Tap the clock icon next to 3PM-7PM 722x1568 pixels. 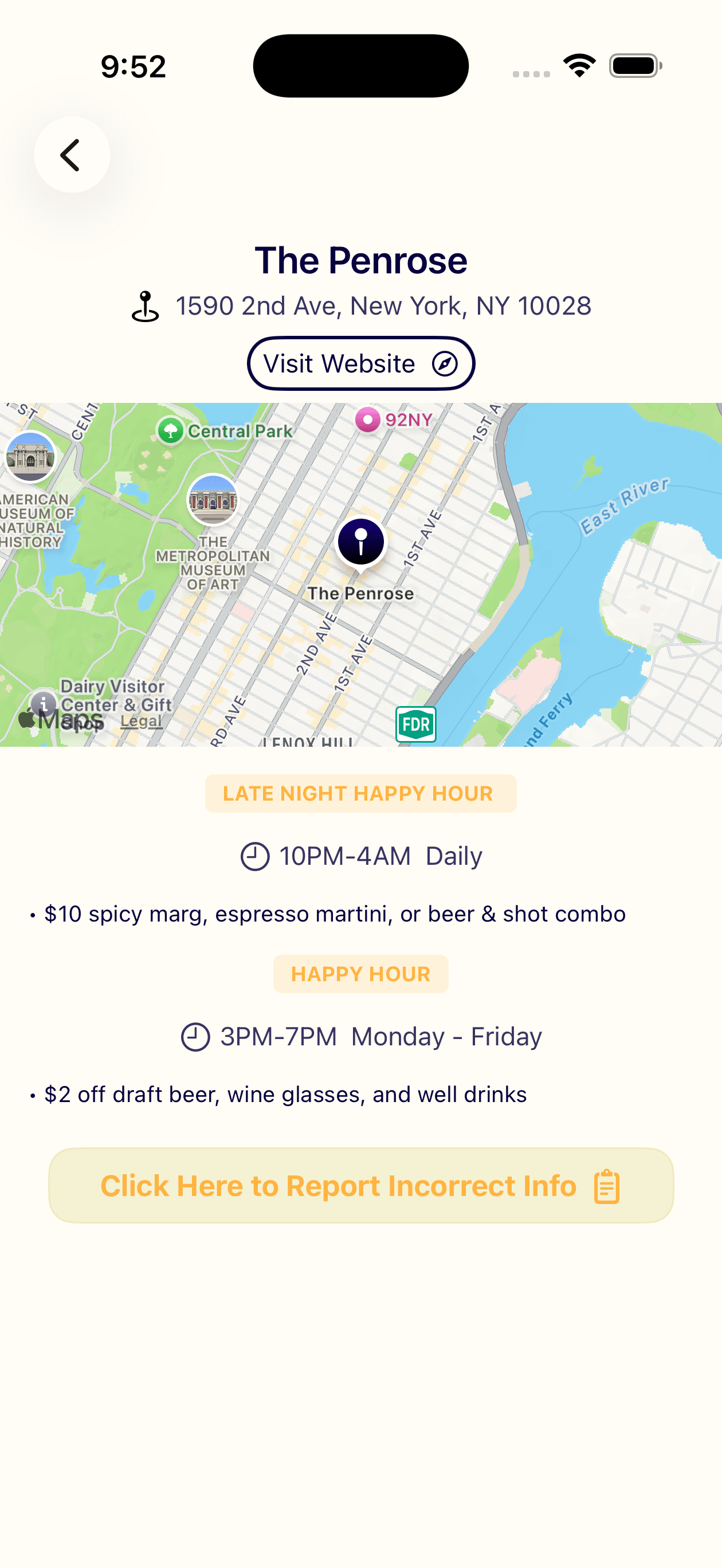[194, 1036]
